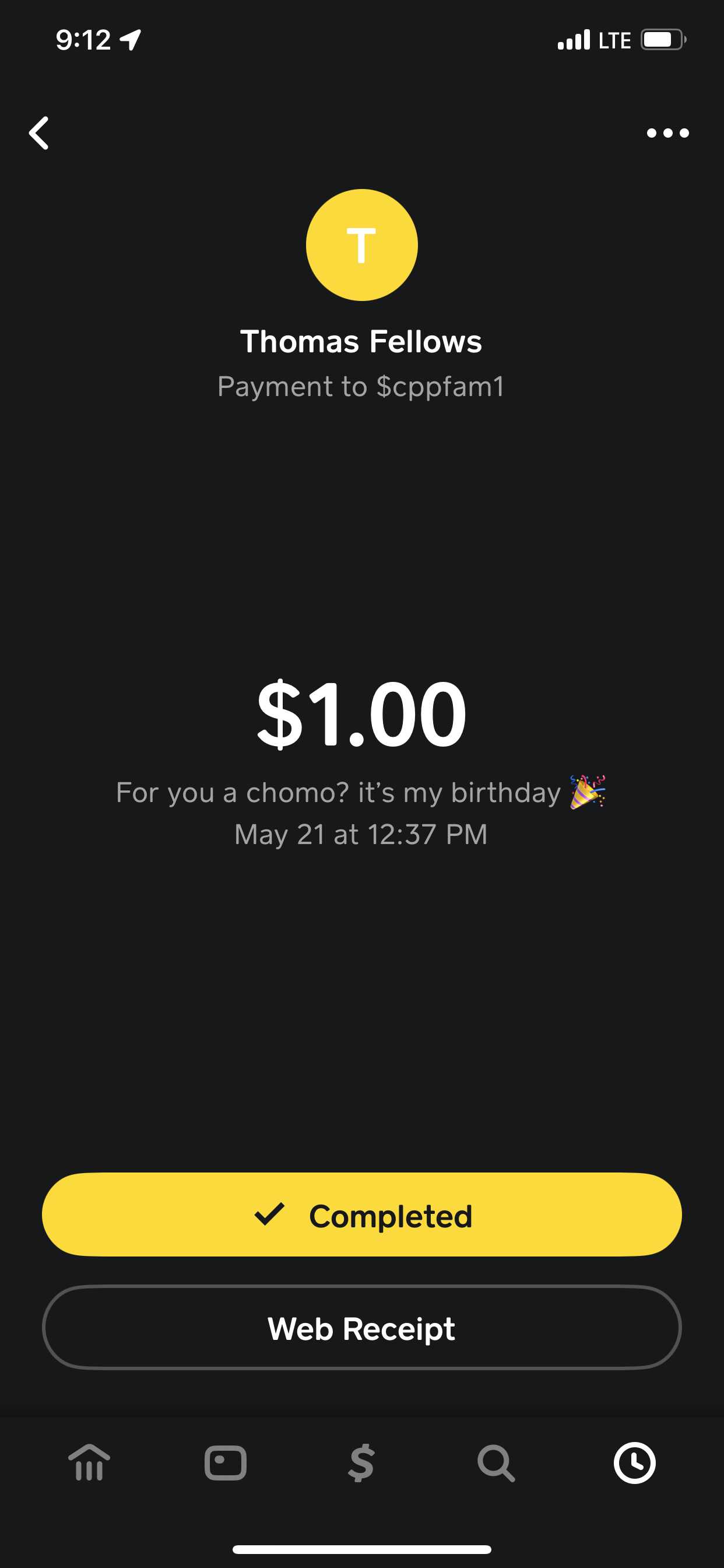View the Web Receipt

(x=362, y=1328)
